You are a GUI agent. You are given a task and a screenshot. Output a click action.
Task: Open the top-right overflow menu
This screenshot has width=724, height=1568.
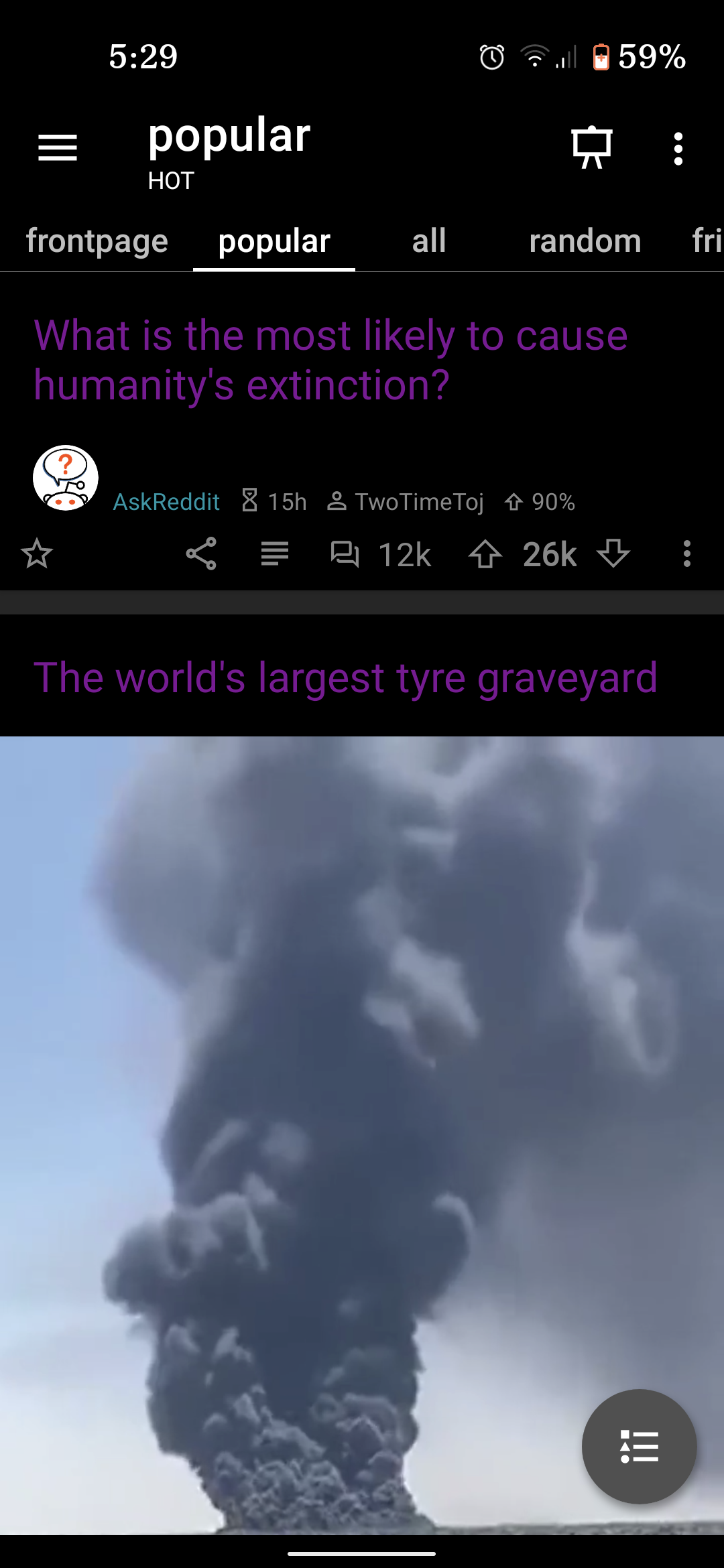[x=678, y=148]
